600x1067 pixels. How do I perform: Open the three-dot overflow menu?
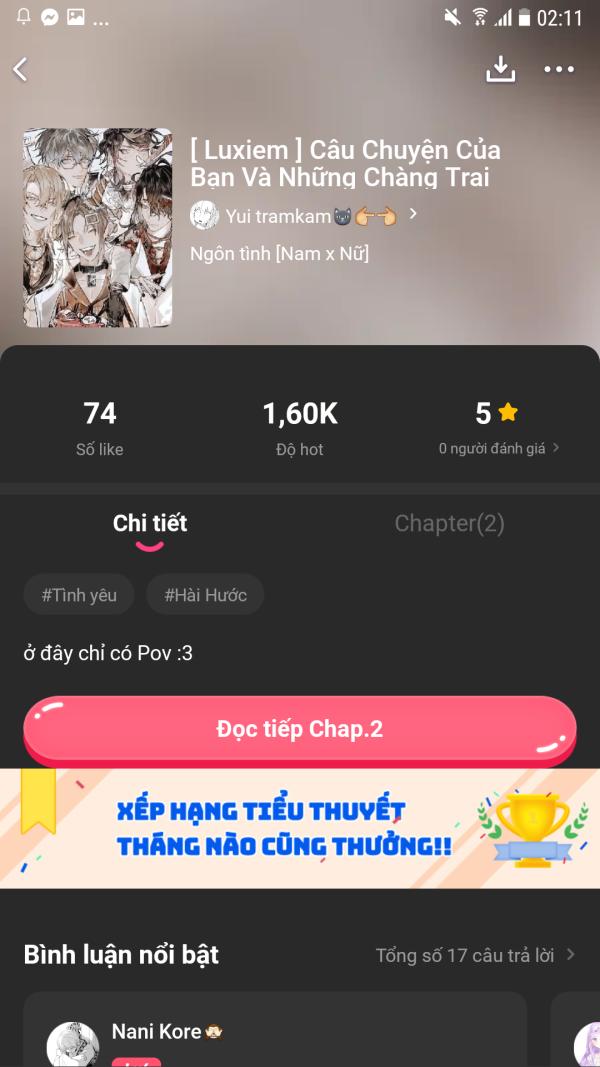559,69
